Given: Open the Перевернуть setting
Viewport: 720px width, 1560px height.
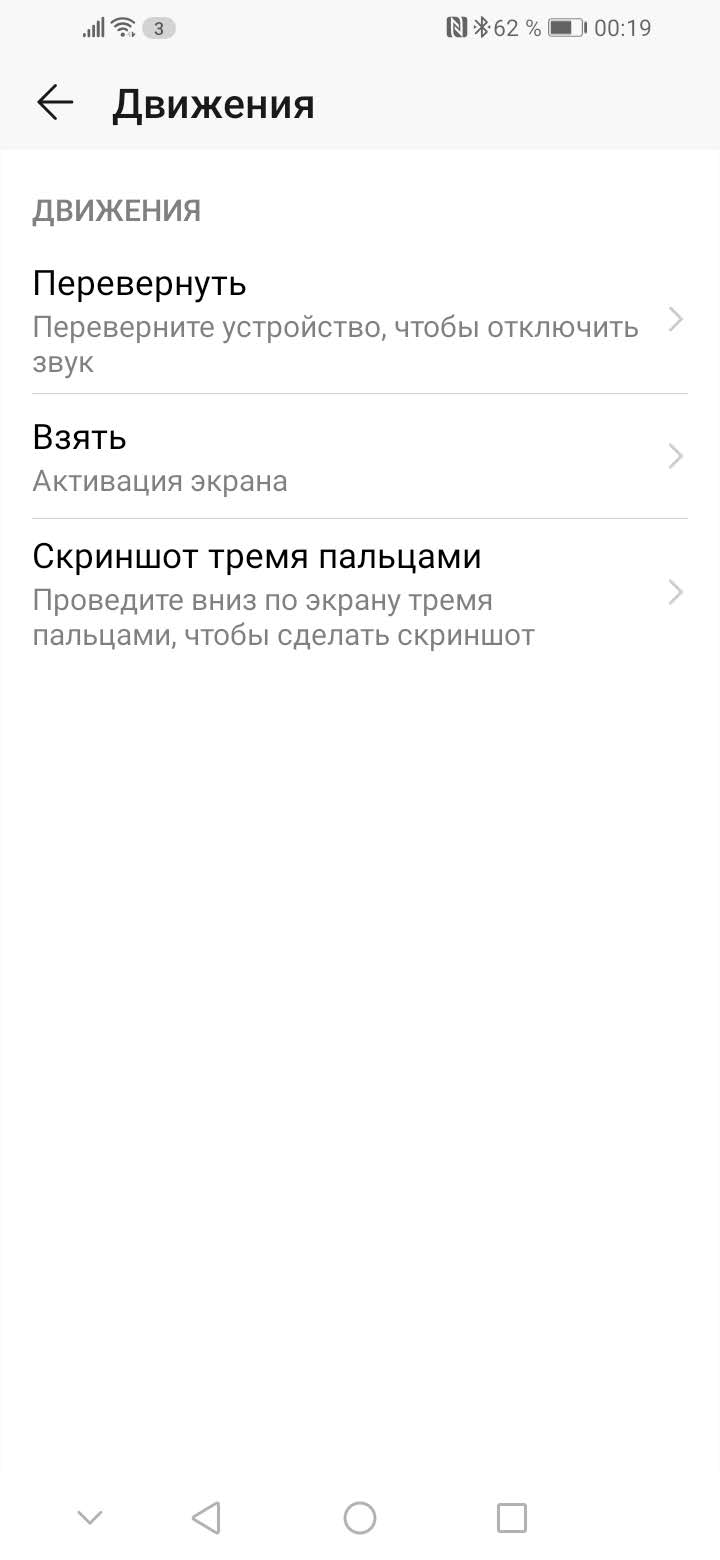Looking at the screenshot, I should pos(360,320).
